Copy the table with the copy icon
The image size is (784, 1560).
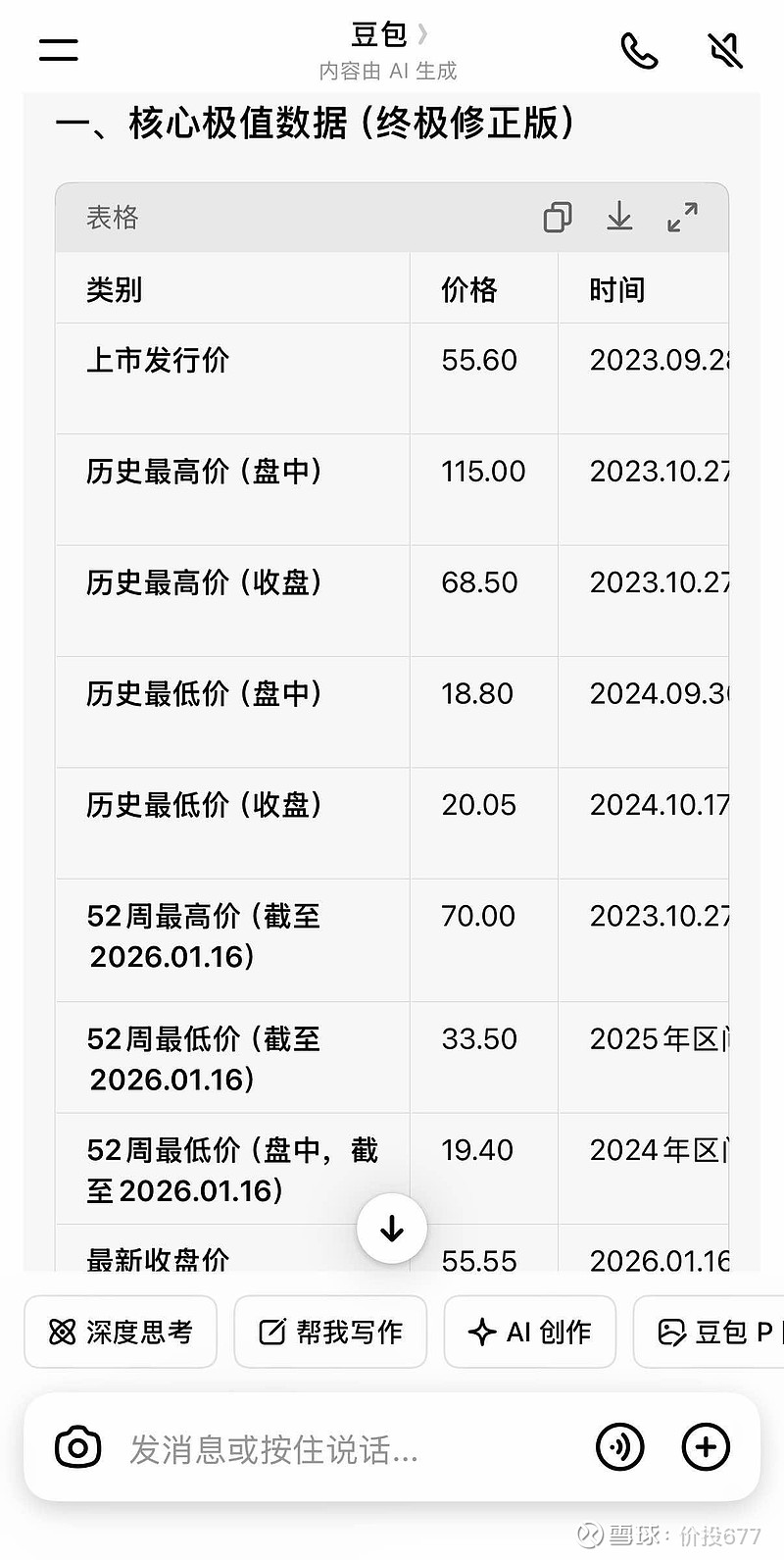[559, 218]
